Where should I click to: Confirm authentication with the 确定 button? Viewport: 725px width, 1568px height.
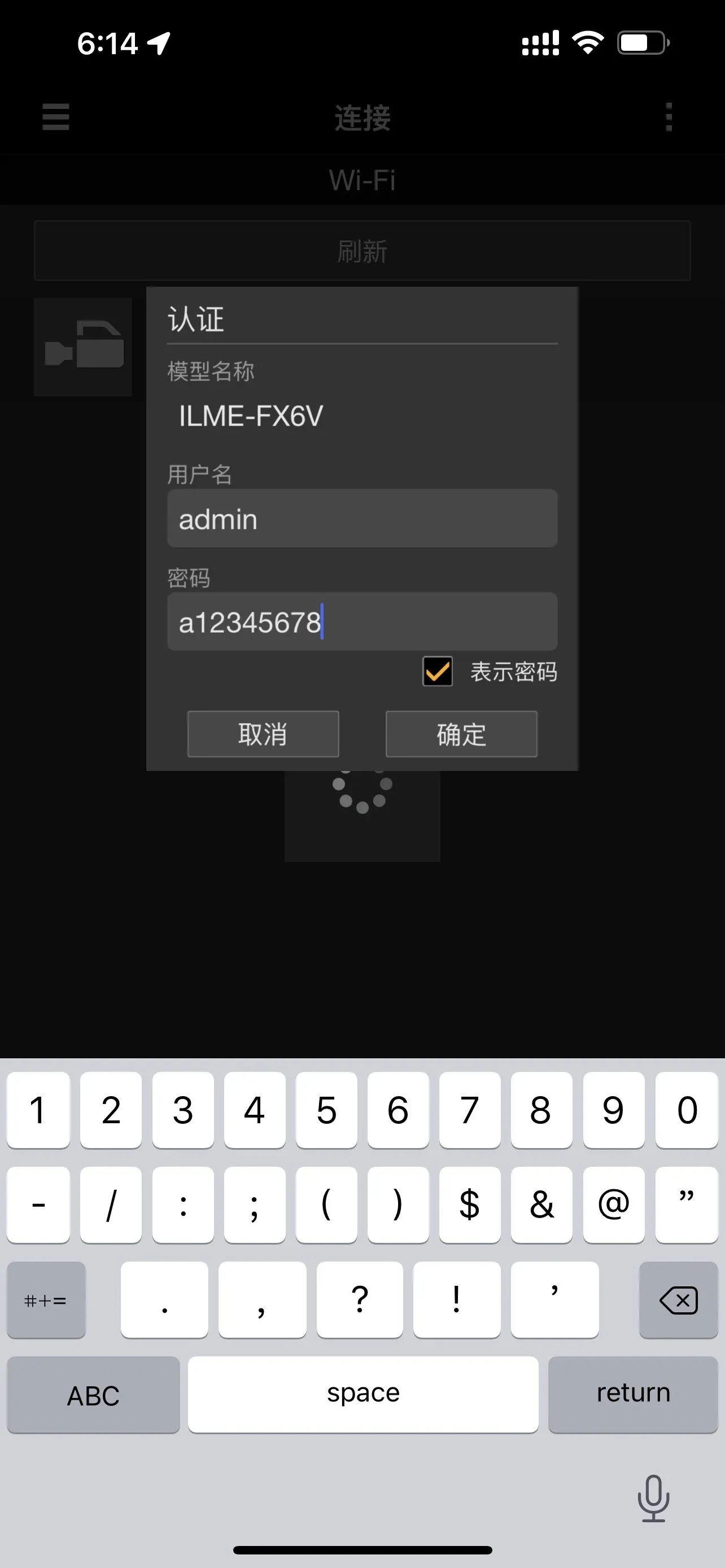click(461, 733)
